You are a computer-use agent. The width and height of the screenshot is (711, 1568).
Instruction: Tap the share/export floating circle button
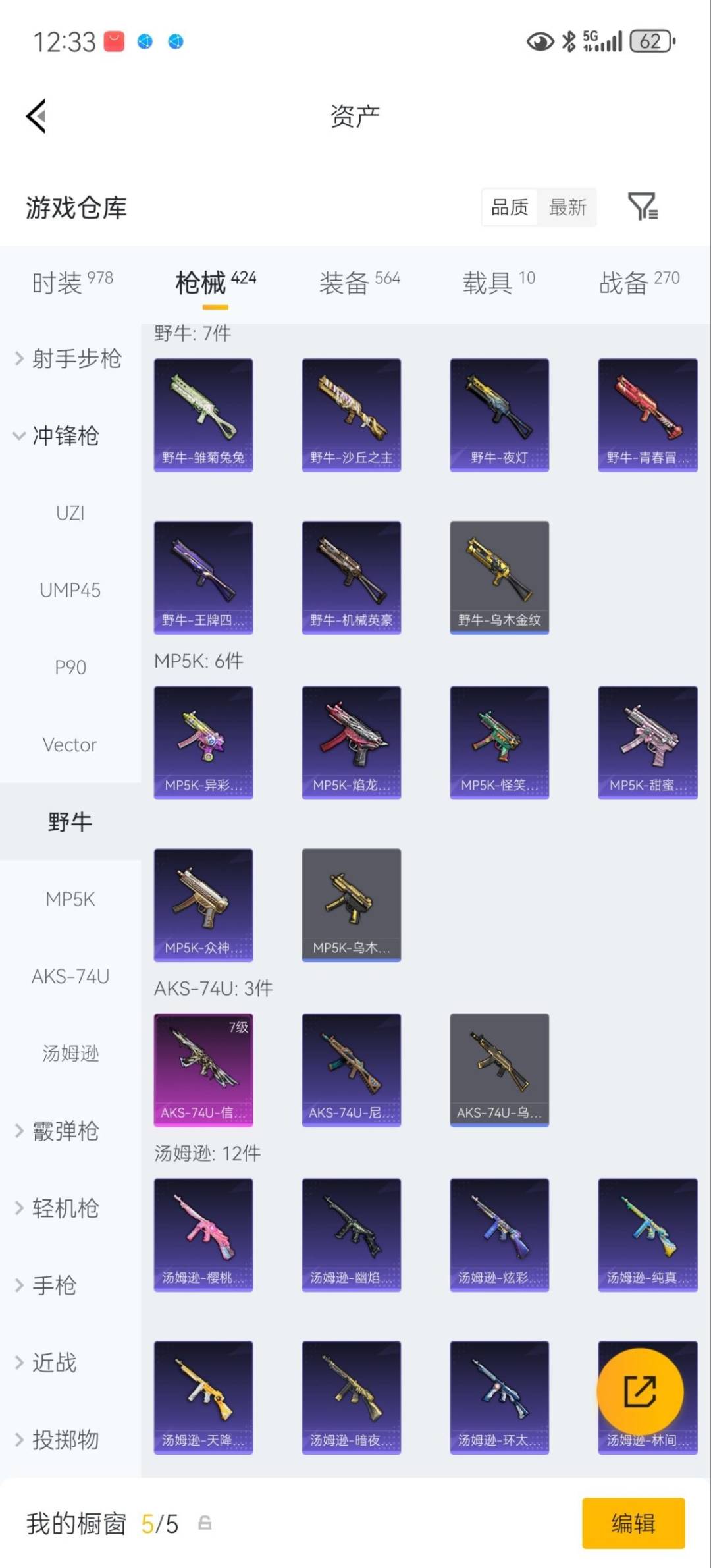[x=641, y=1392]
